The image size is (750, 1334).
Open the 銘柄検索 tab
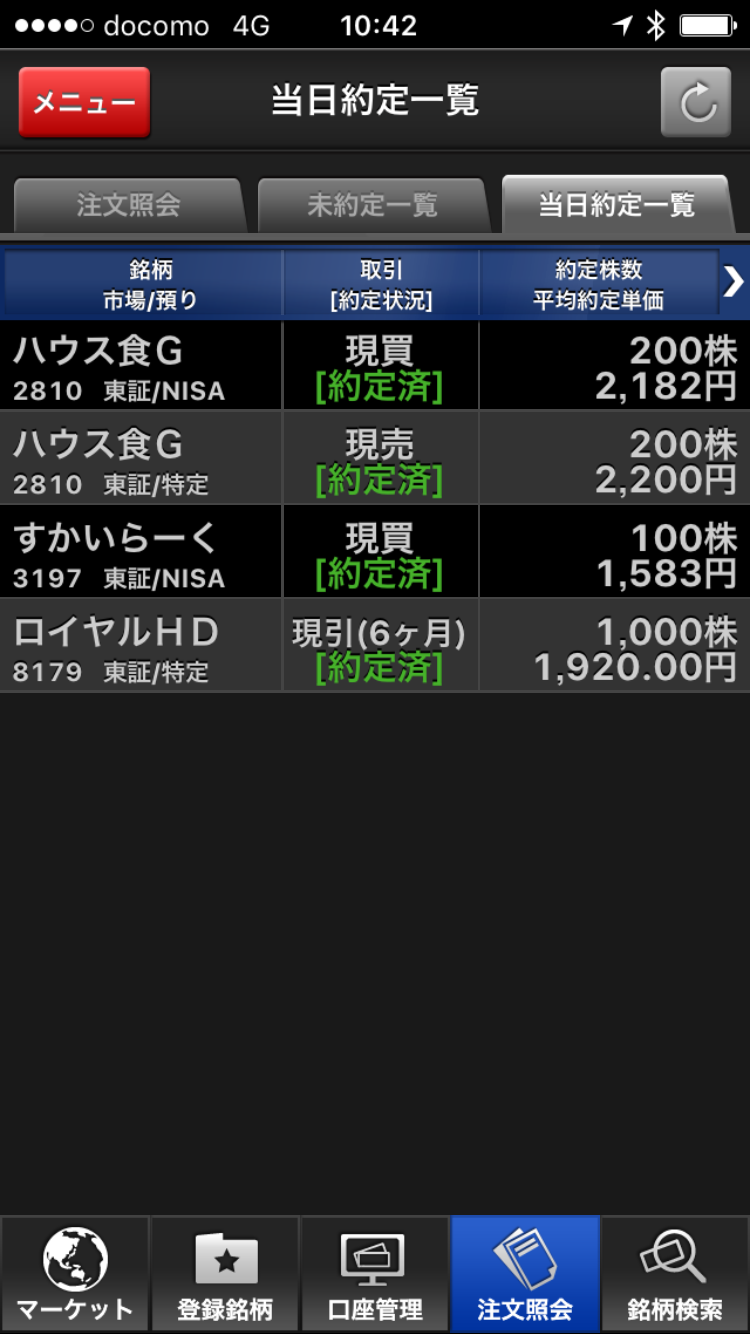[675, 1274]
